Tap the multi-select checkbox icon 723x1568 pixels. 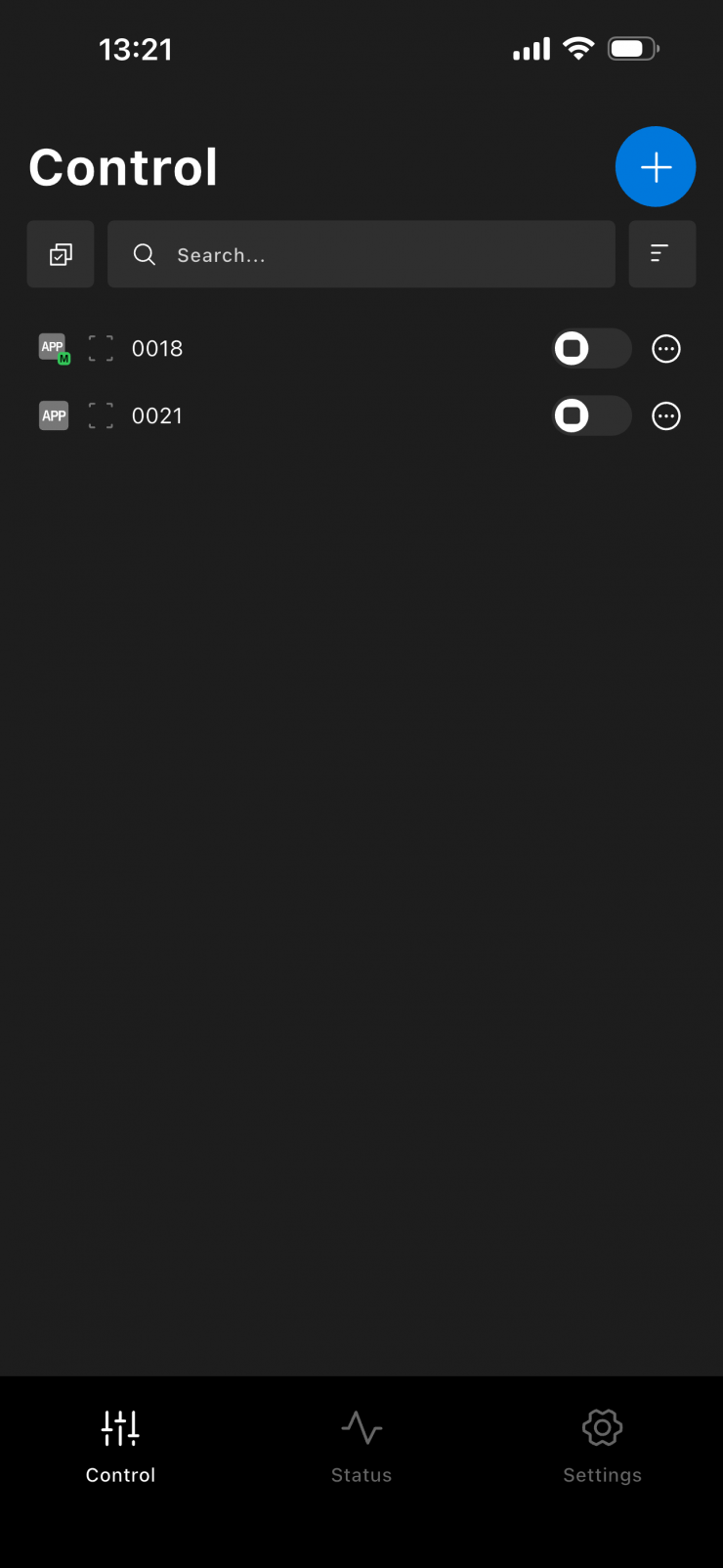tap(61, 254)
